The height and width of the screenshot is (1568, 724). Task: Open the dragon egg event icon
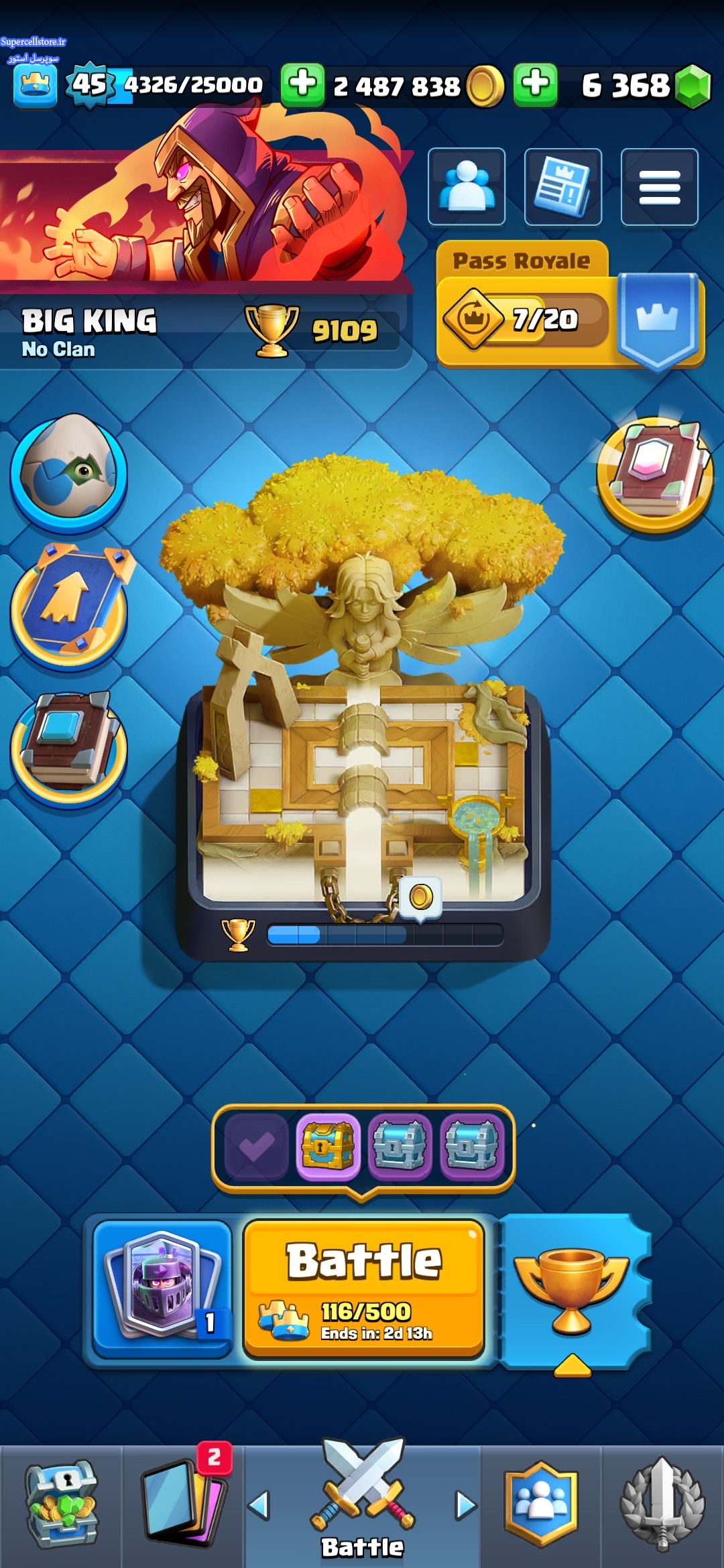coord(68,471)
